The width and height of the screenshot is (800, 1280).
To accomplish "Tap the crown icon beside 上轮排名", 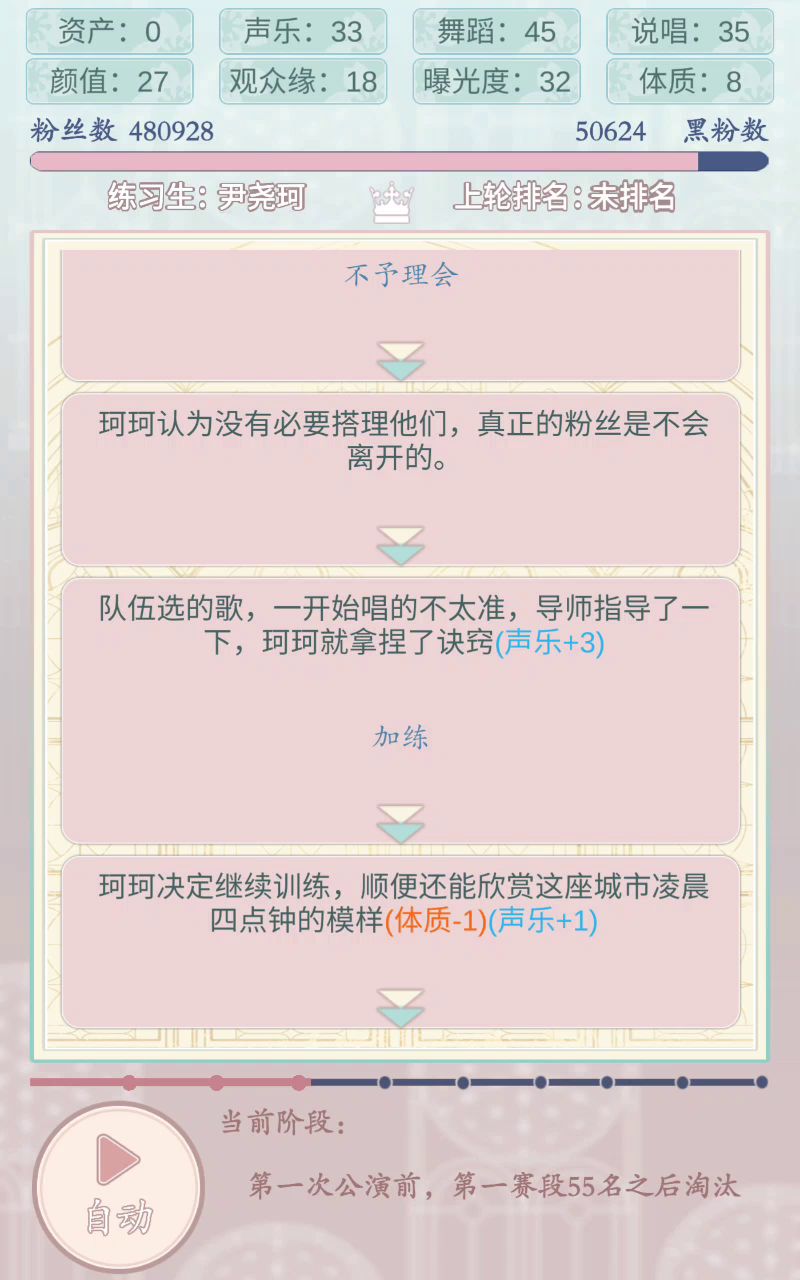I will [x=393, y=202].
